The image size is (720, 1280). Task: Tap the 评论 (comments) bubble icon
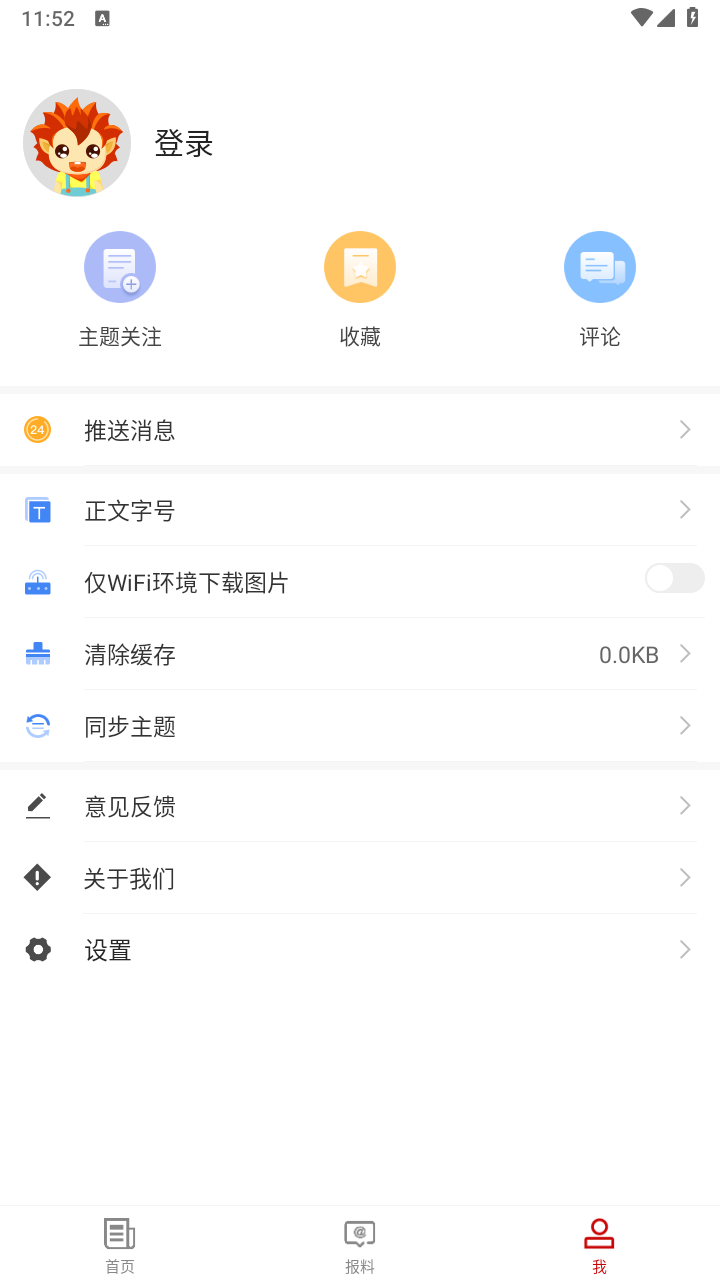[x=600, y=266]
